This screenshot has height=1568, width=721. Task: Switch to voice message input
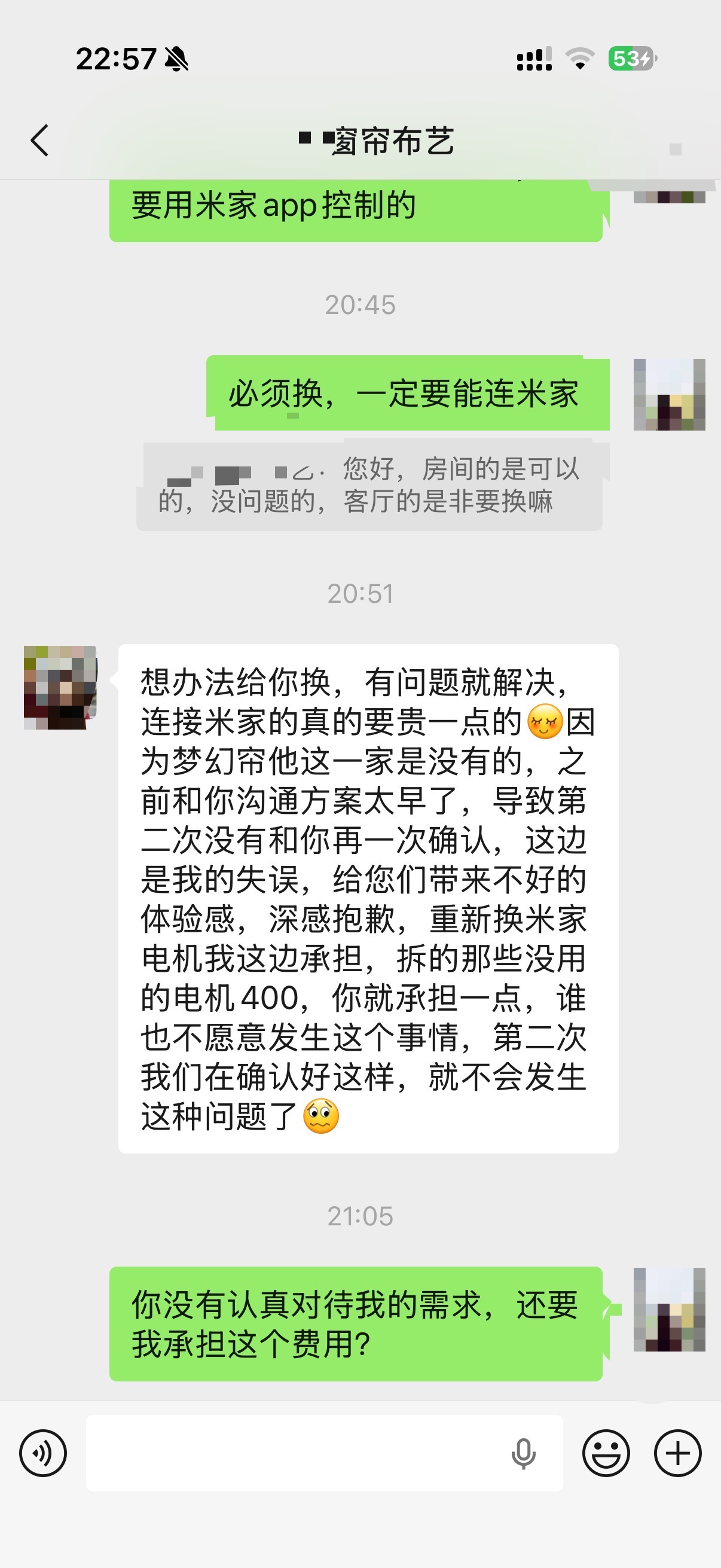(x=42, y=1453)
